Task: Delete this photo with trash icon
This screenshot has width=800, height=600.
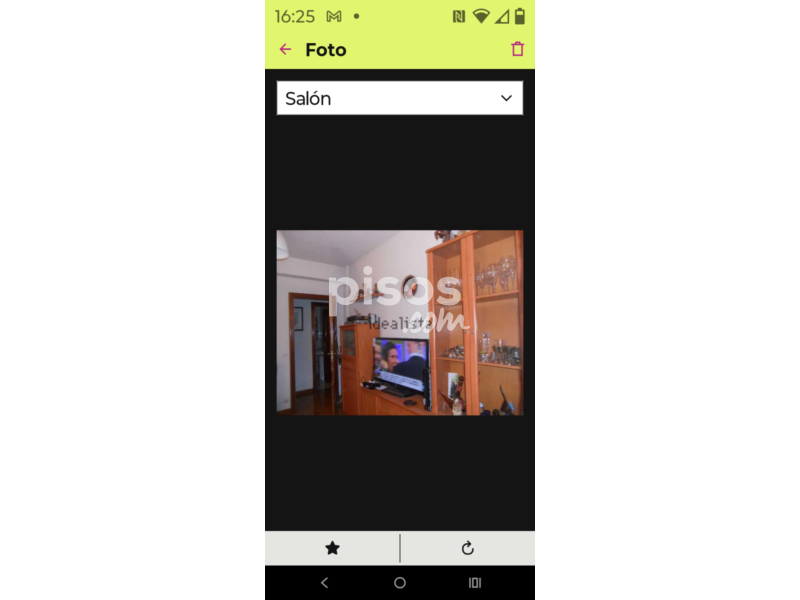Action: [x=517, y=49]
